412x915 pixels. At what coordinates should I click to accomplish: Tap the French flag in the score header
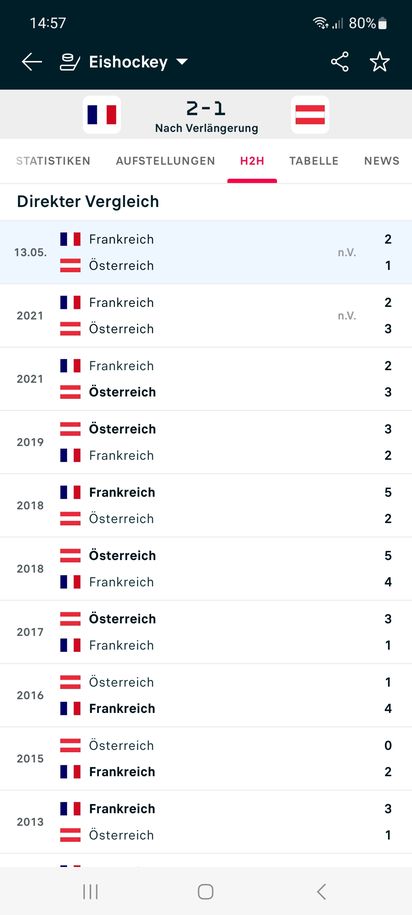point(102,115)
